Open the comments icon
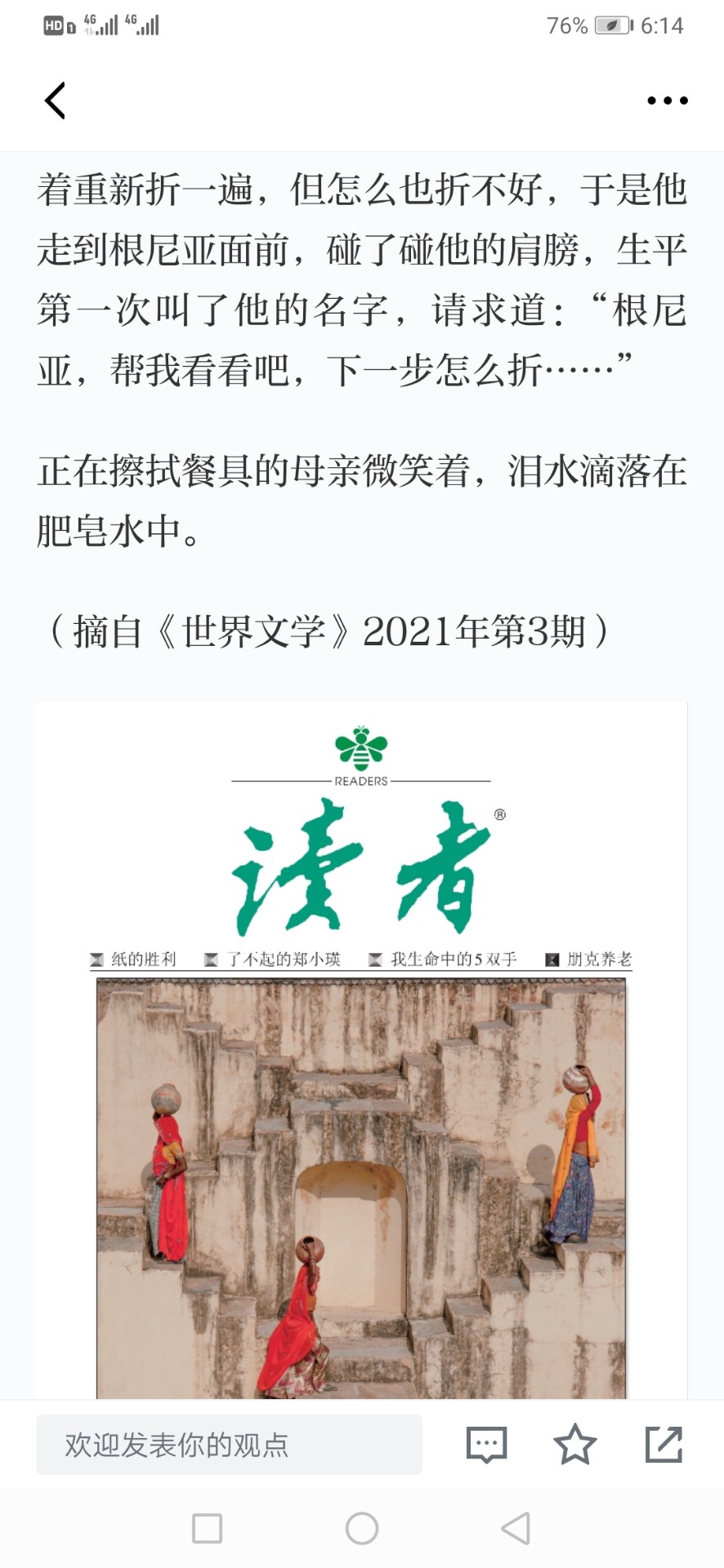The width and height of the screenshot is (724, 1568). point(486,1445)
